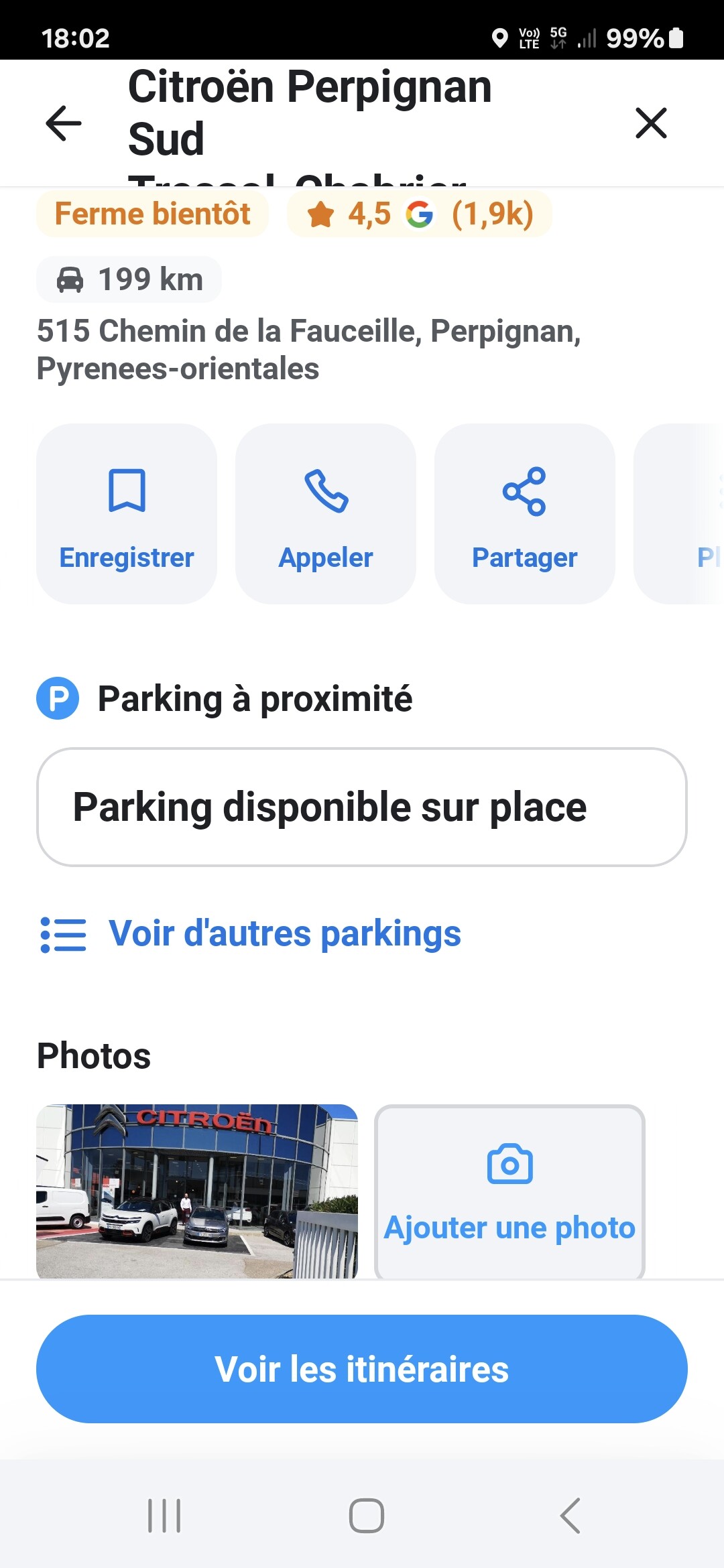Tap the Enregistrer button to save place

tap(127, 514)
